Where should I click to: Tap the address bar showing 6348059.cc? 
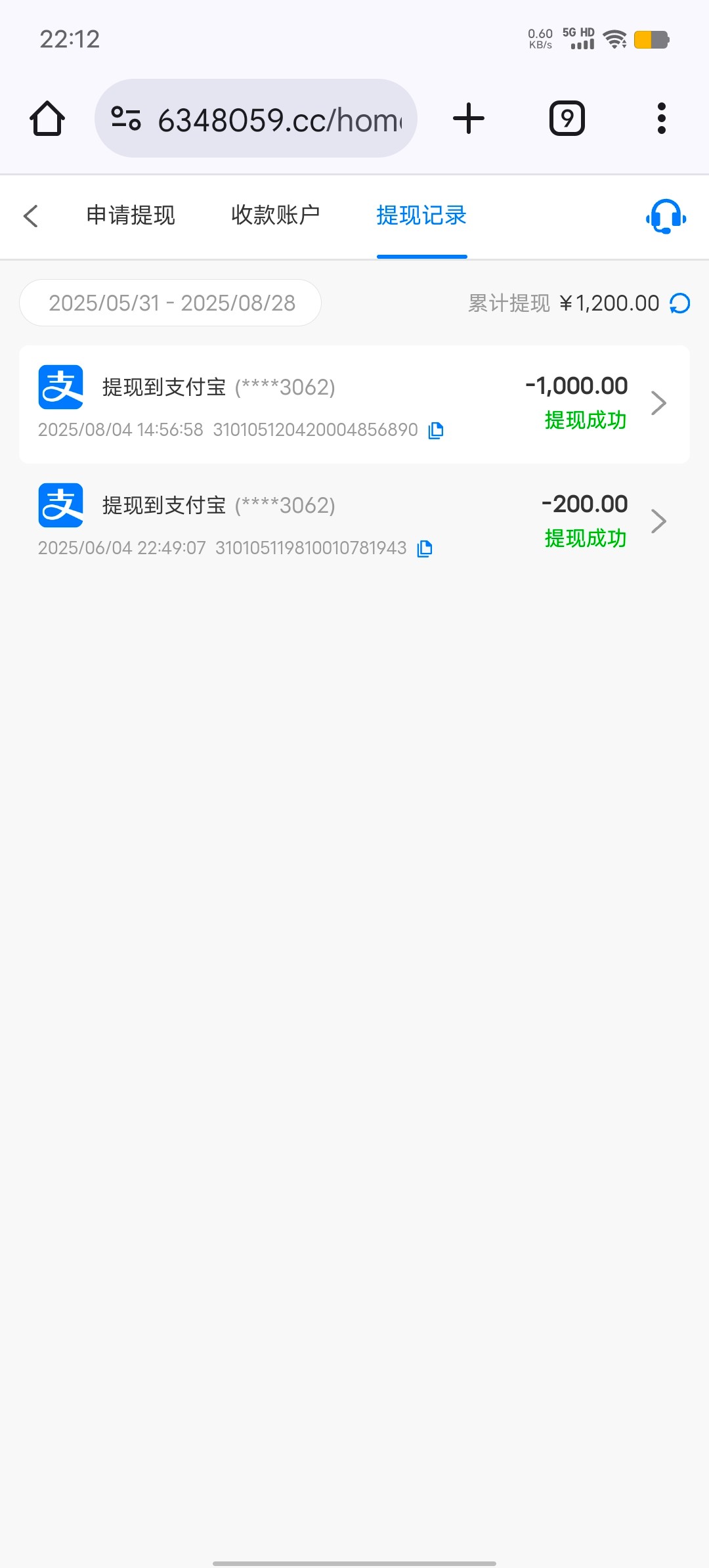pyautogui.click(x=256, y=119)
